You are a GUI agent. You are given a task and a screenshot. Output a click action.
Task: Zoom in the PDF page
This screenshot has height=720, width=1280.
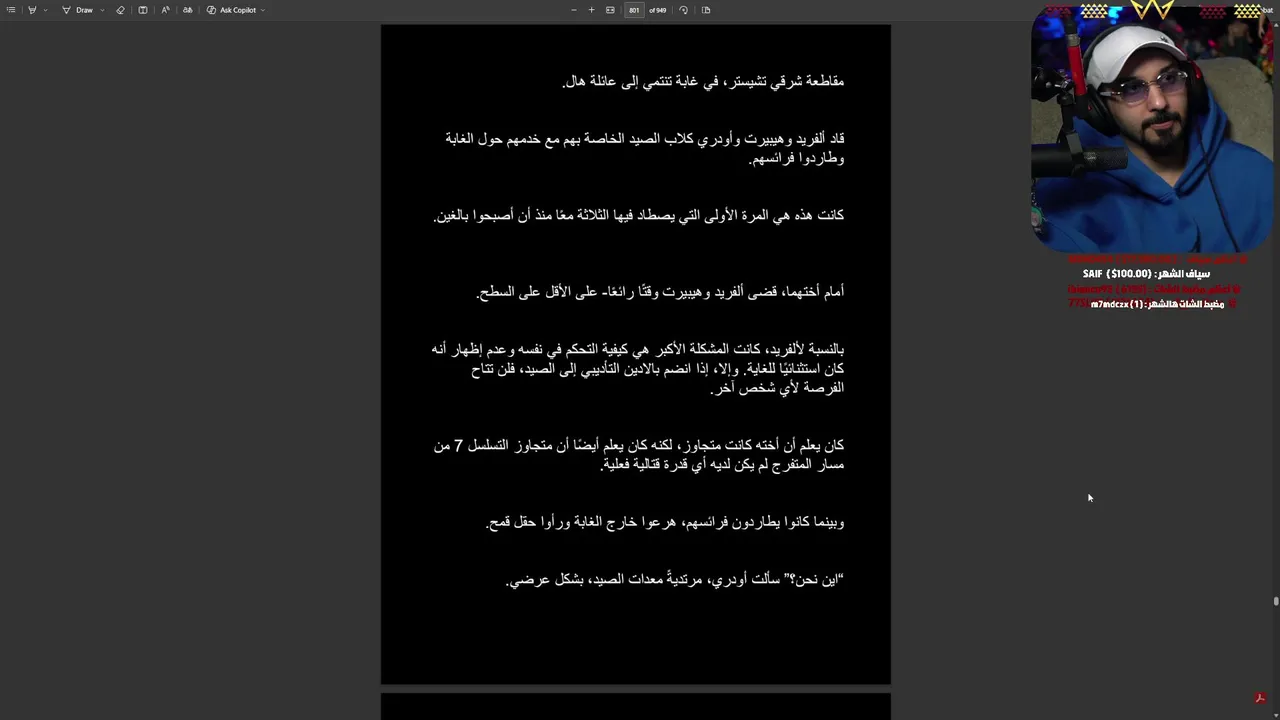[591, 10]
